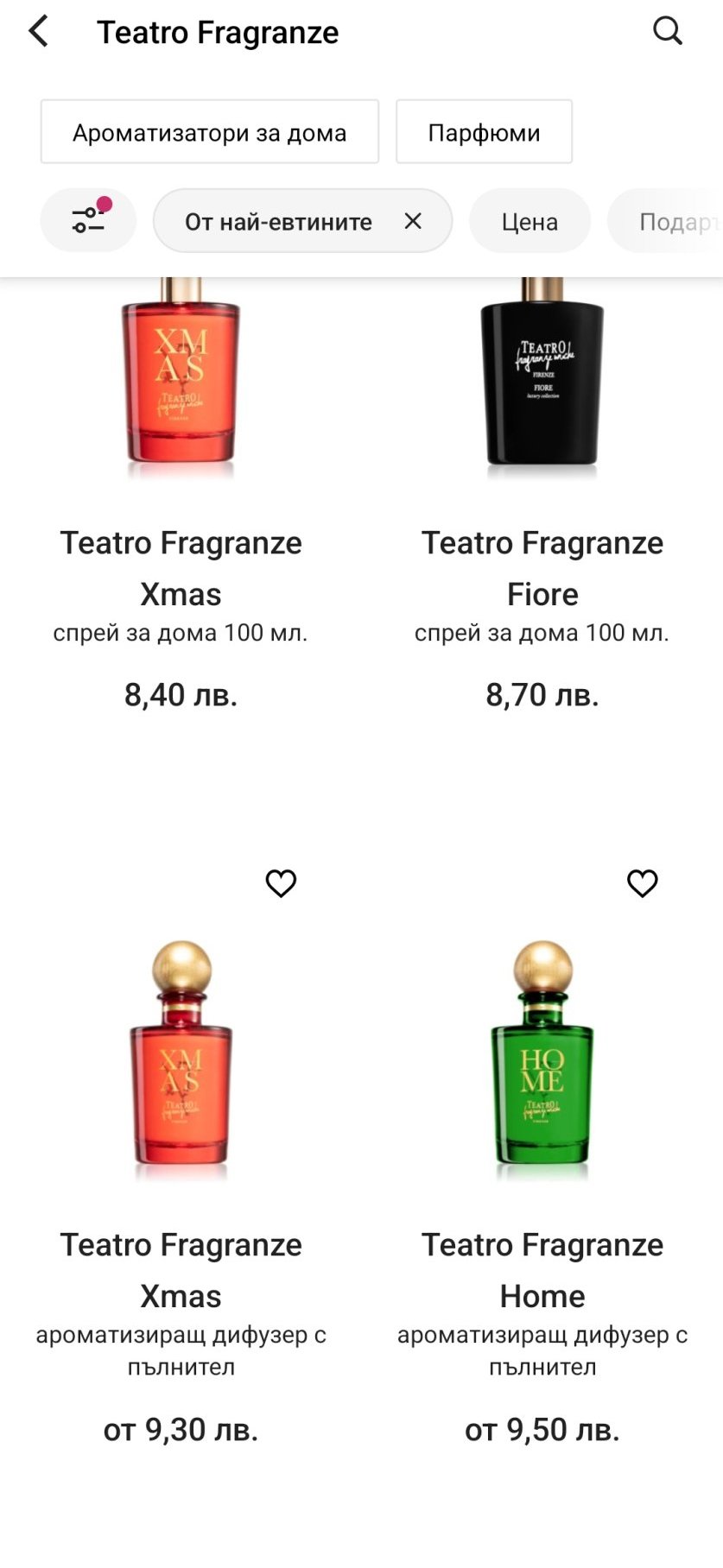Add Home дифузер to favorites
Viewport: 723px width, 1568px height.
pyautogui.click(x=642, y=883)
